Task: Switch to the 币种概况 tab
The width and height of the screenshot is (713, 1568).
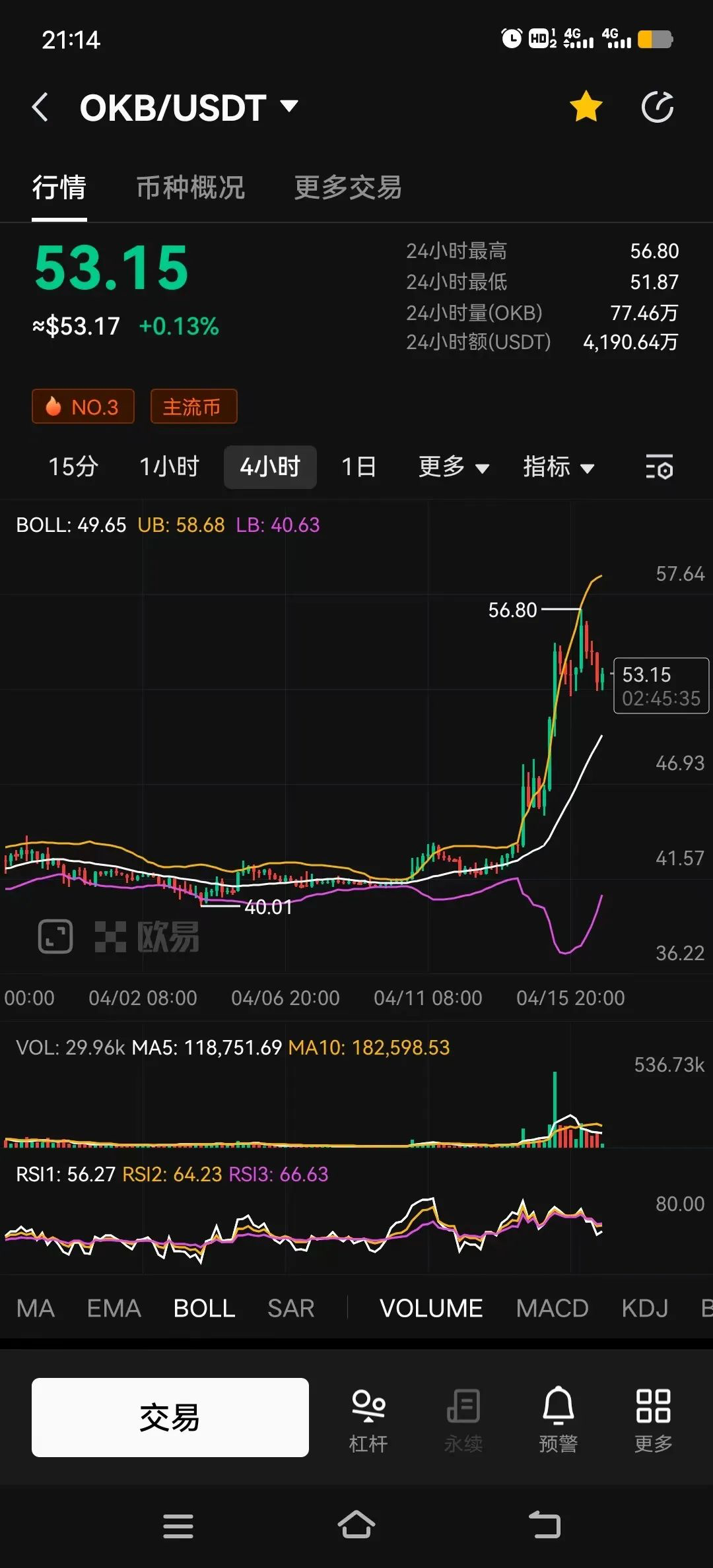Action: (x=190, y=188)
